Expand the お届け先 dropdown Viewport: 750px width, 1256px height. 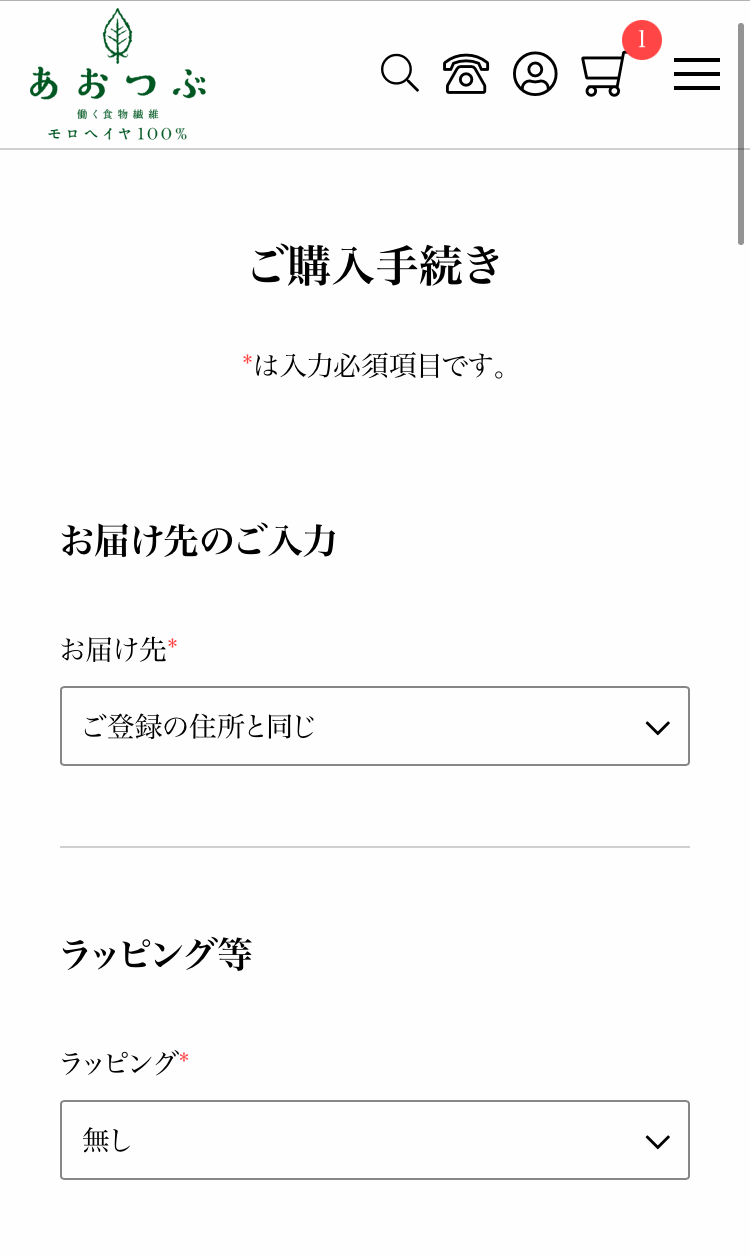(x=375, y=726)
